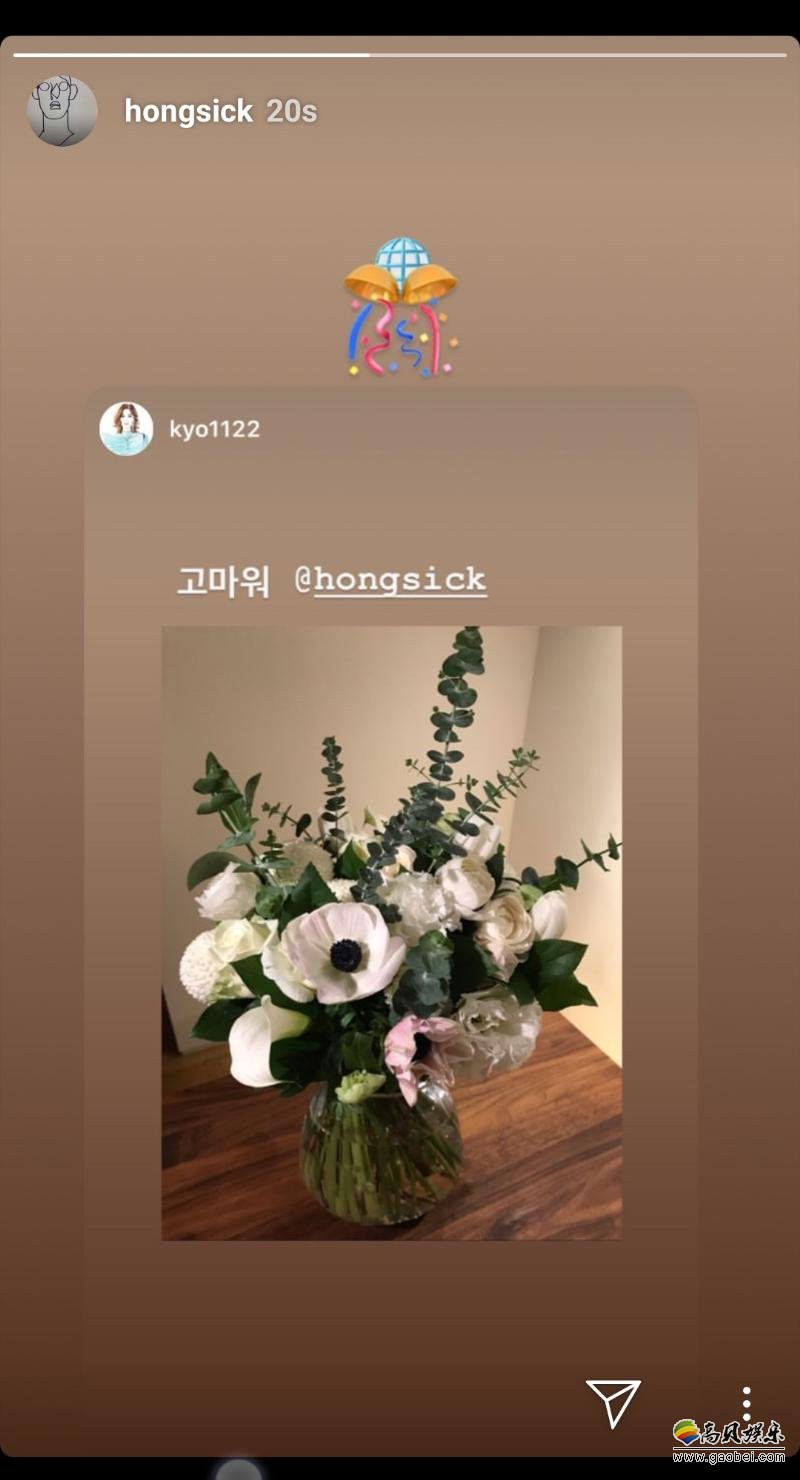Open the three-dot more options menu
The image size is (800, 1480).
pyautogui.click(x=746, y=1403)
